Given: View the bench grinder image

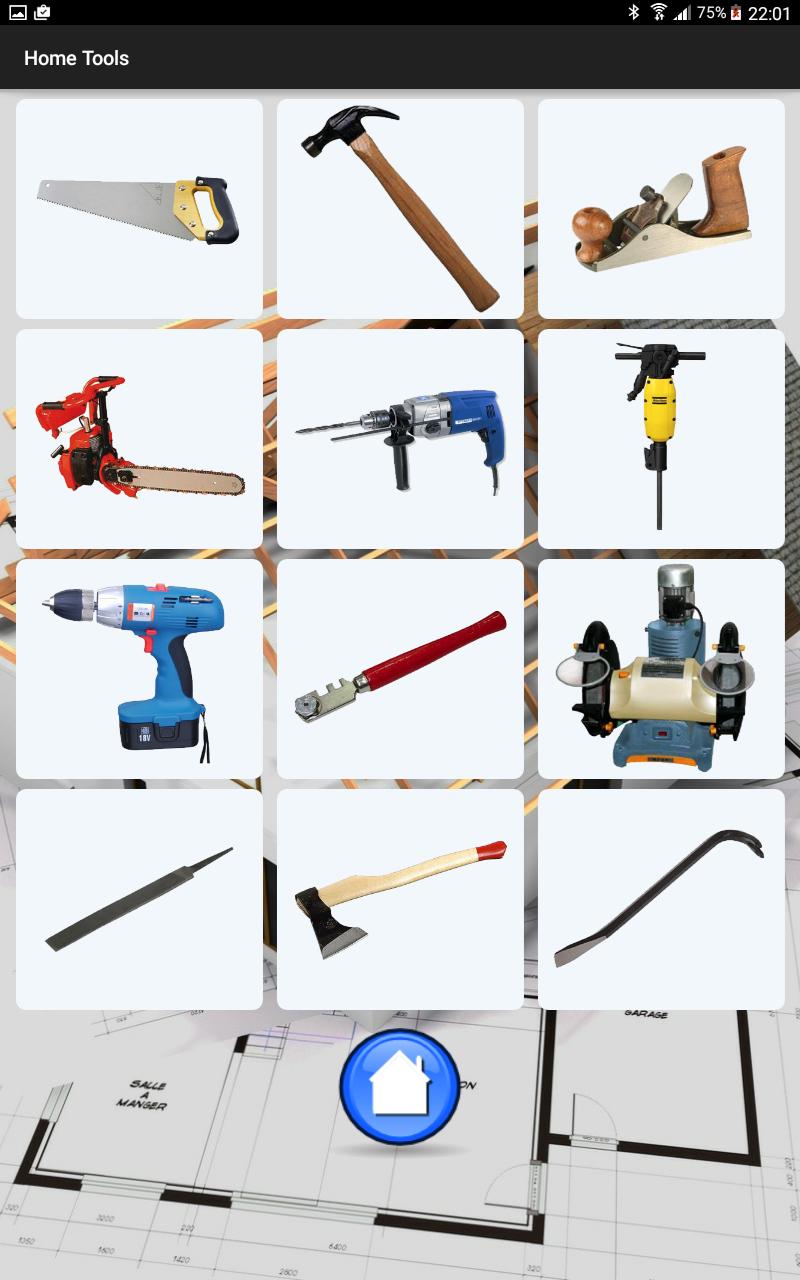Looking at the screenshot, I should (660, 668).
